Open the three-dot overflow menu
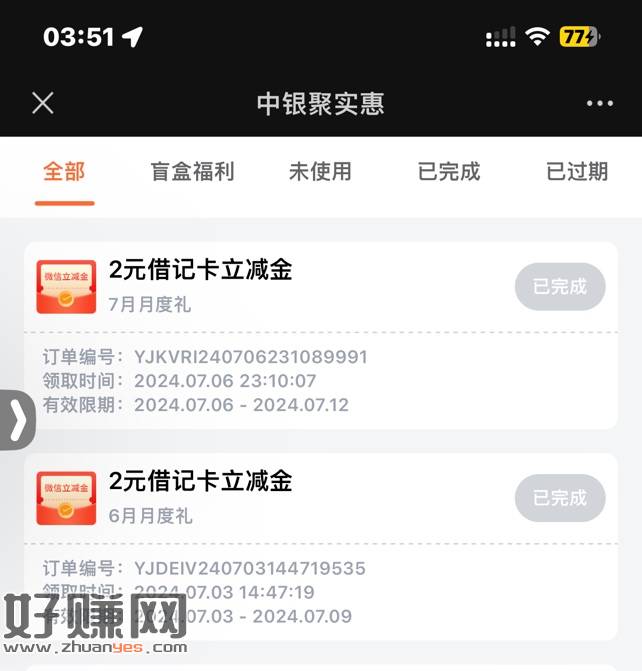This screenshot has height=671, width=642. [599, 103]
